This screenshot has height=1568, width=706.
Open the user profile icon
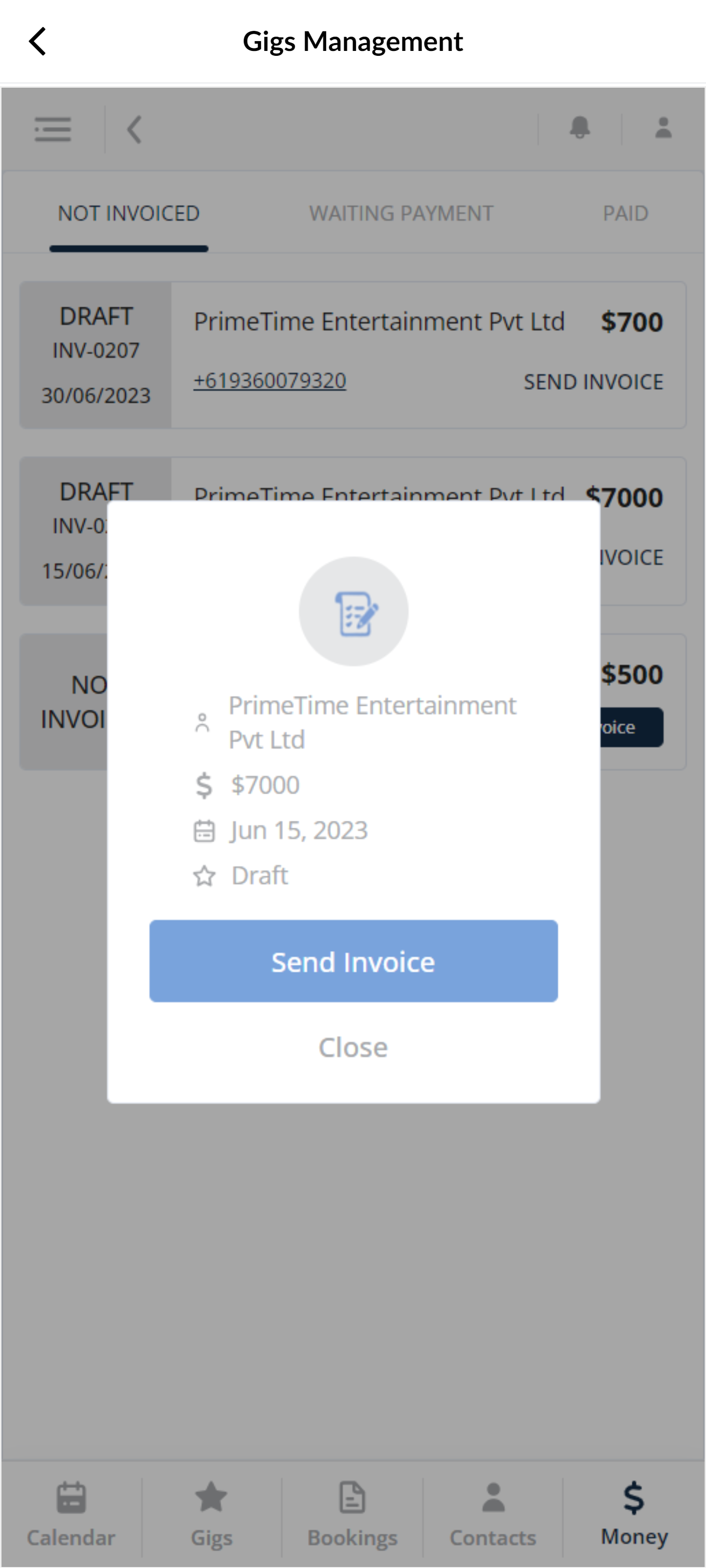pyautogui.click(x=663, y=128)
